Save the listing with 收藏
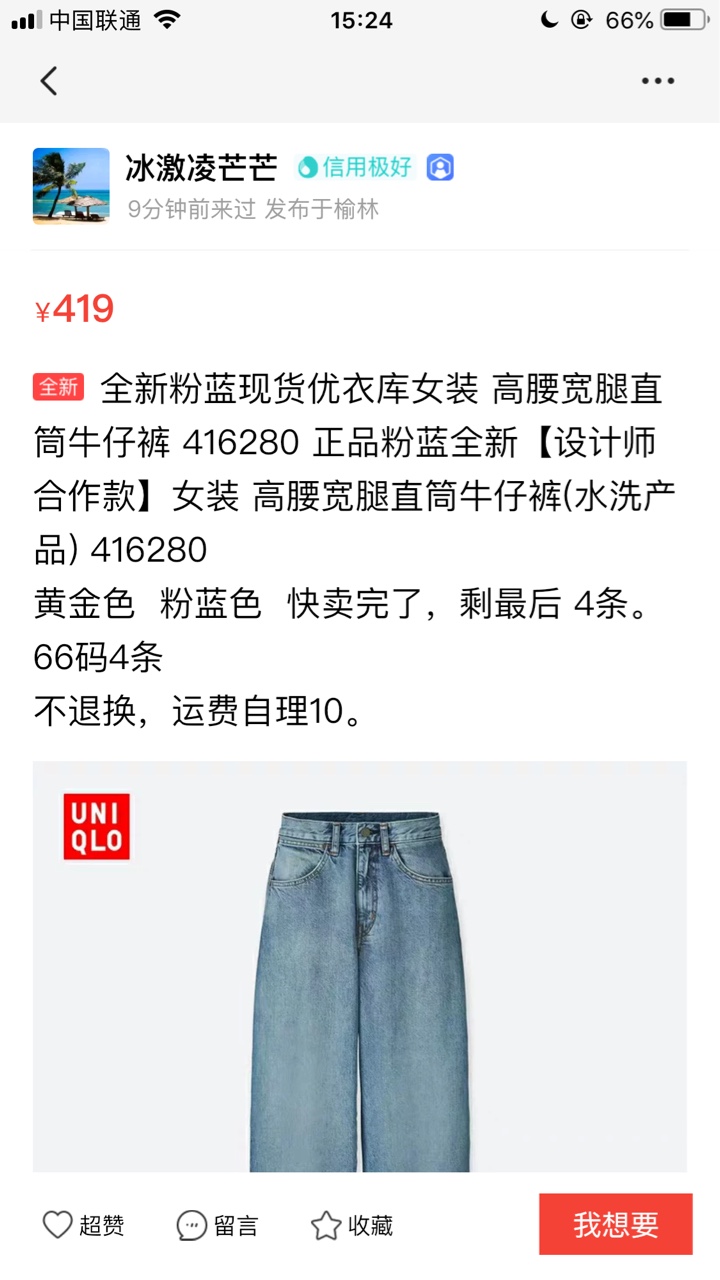 (352, 1225)
